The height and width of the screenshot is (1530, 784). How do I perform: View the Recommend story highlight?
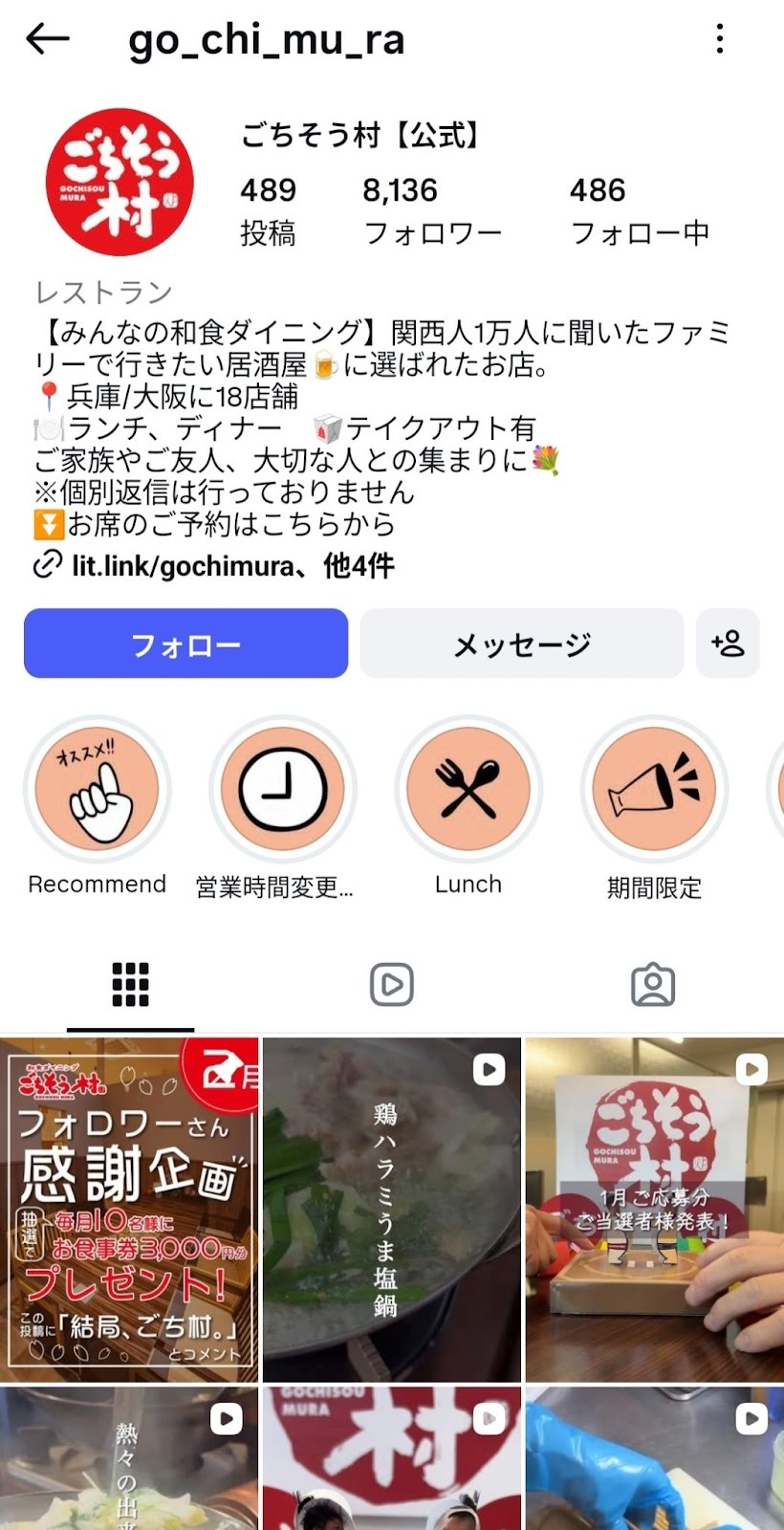[x=97, y=790]
